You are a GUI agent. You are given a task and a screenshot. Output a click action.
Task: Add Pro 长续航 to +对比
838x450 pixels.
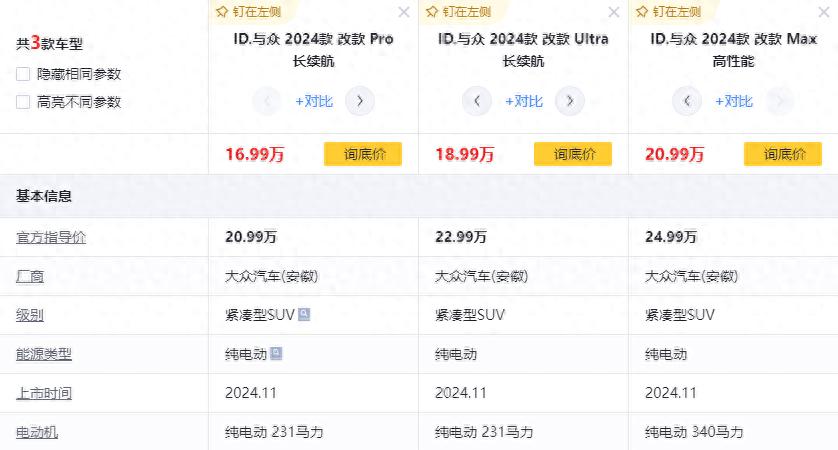click(313, 101)
